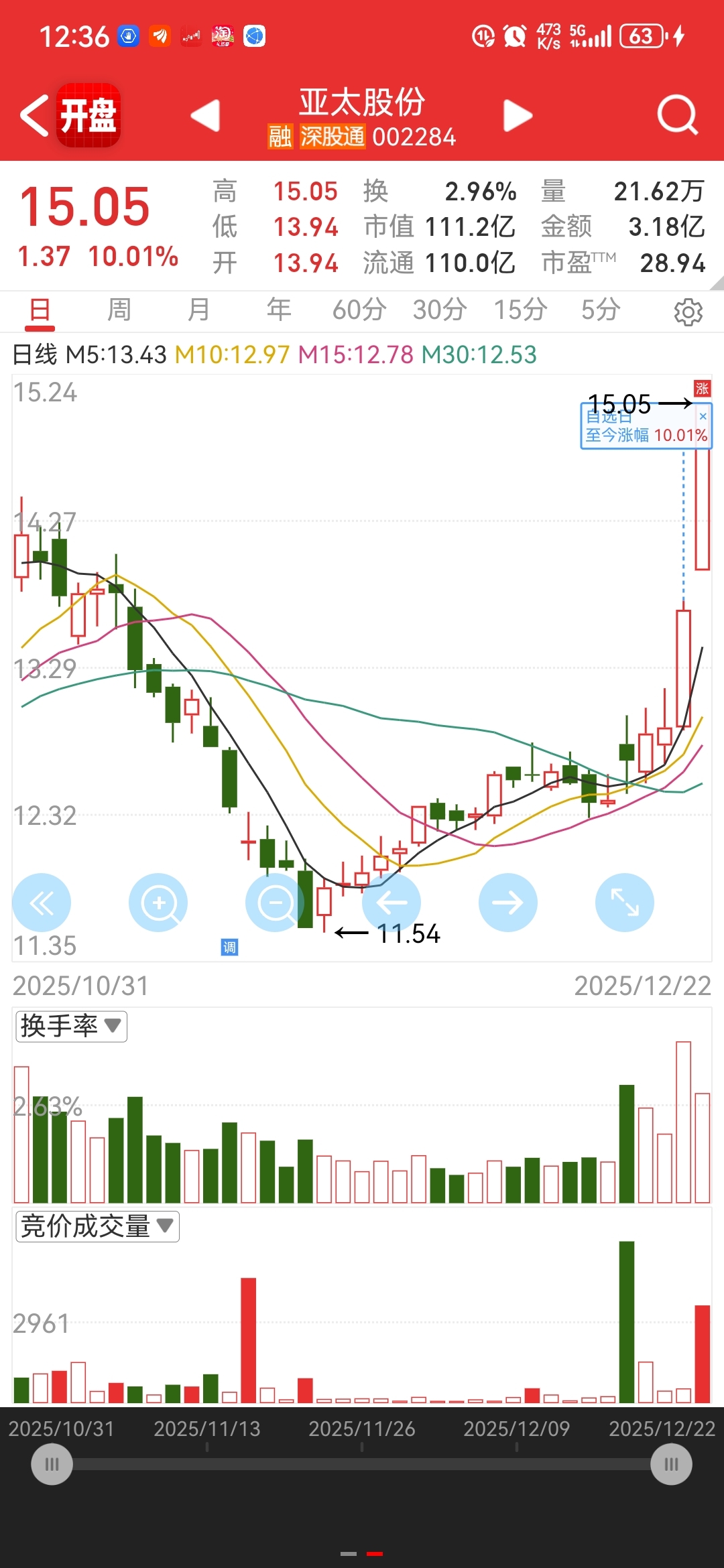This screenshot has width=724, height=1568.
Task: Switch to the previous stock
Action: tap(206, 115)
